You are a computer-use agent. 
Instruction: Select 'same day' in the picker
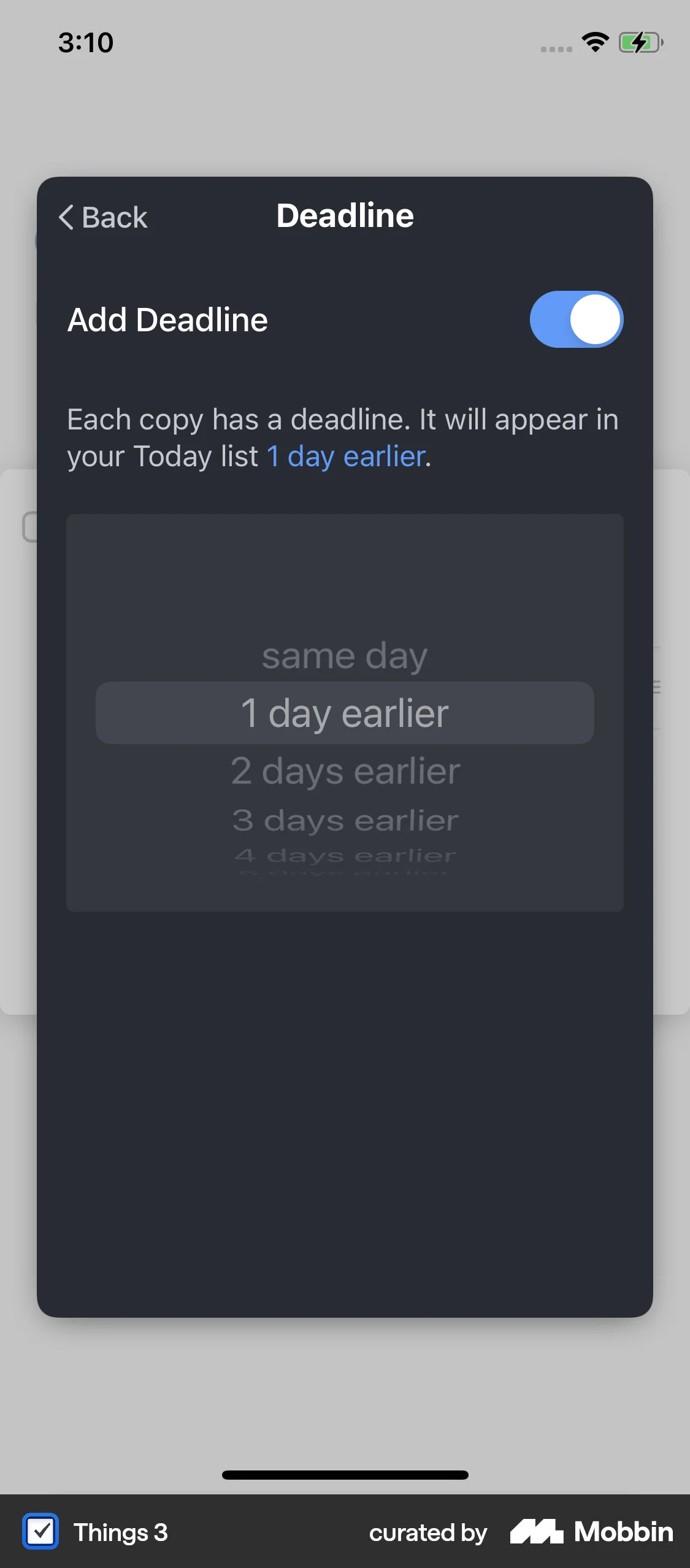coord(344,655)
